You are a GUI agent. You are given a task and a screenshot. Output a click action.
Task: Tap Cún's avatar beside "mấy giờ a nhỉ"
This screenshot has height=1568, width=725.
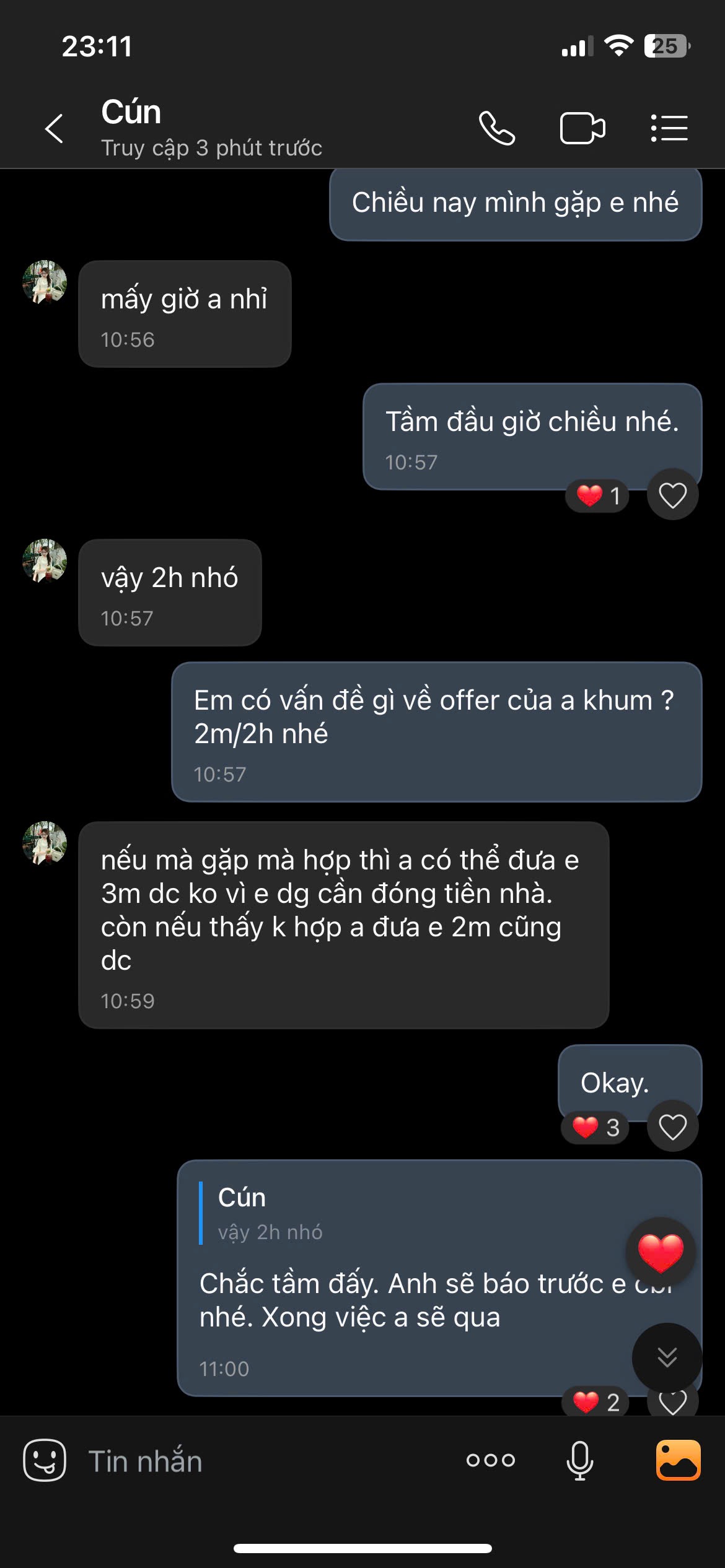click(45, 282)
